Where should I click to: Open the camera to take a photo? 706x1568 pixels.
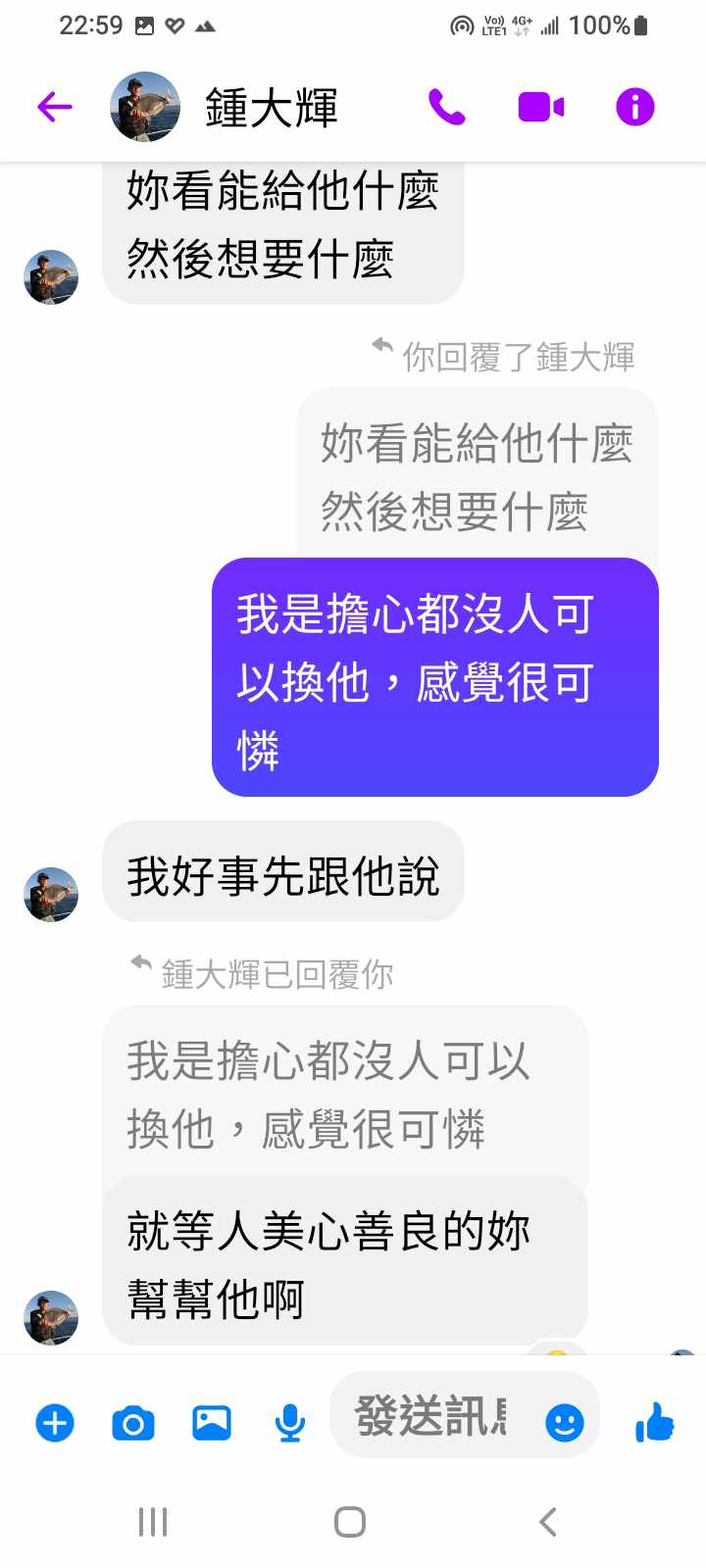(133, 1422)
